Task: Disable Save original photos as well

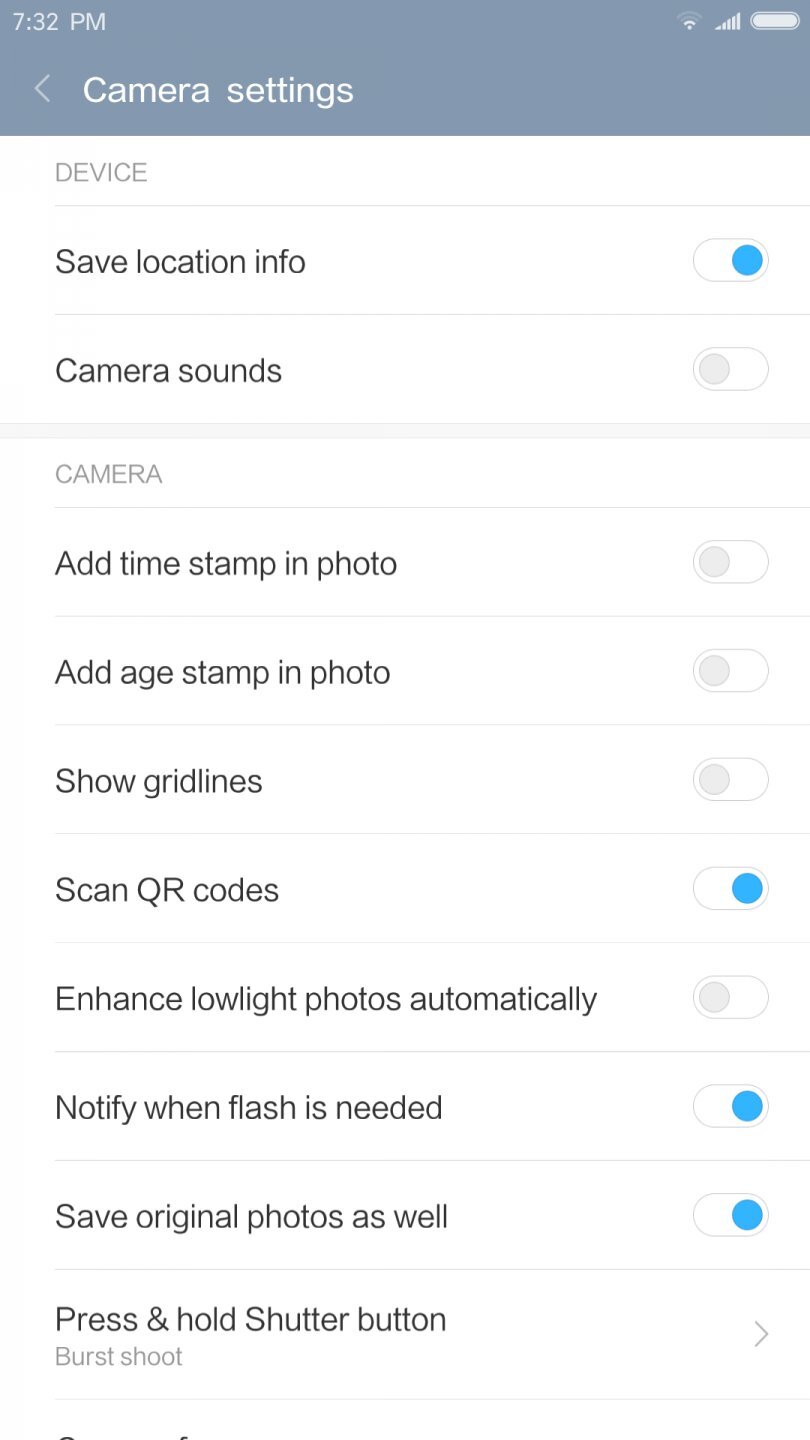Action: tap(731, 1215)
